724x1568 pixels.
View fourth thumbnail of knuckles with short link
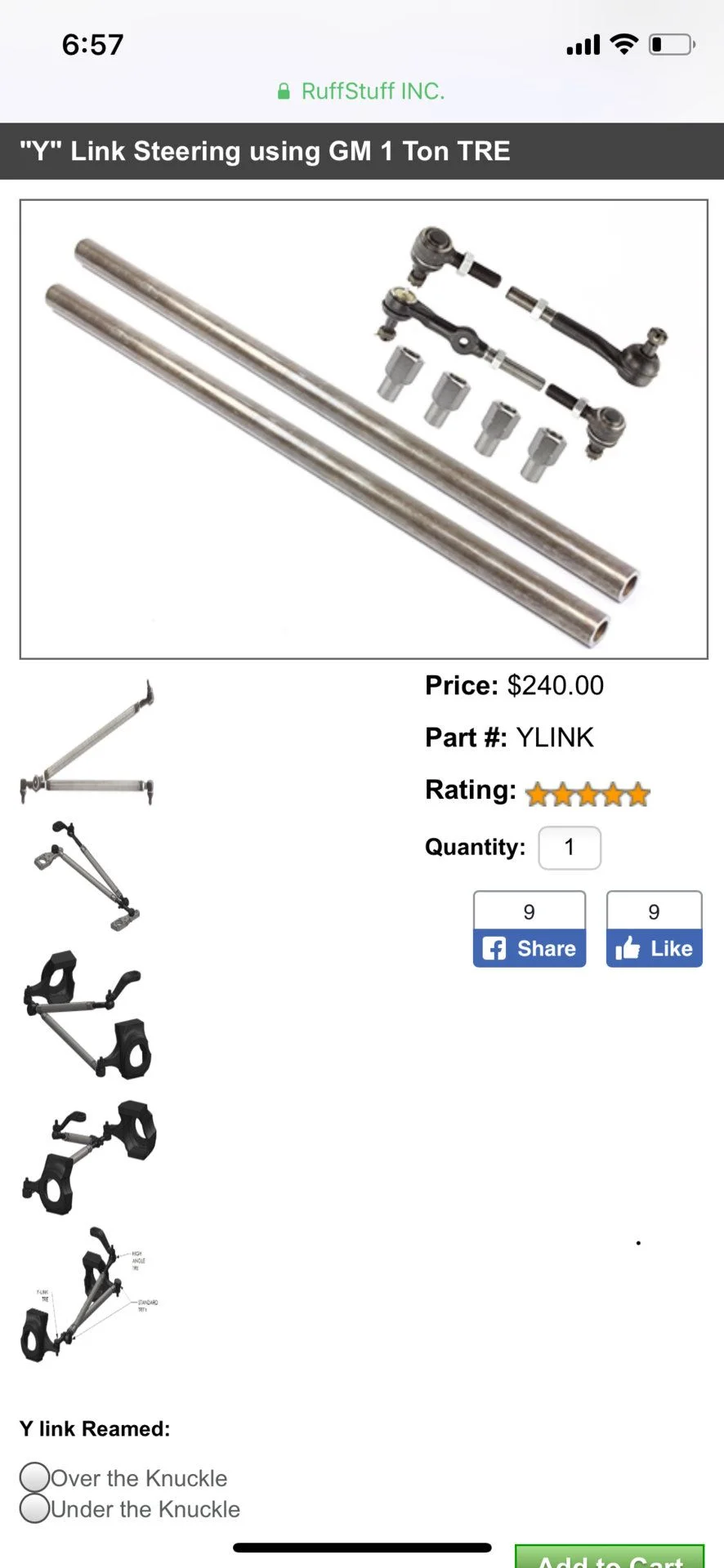pos(88,1156)
